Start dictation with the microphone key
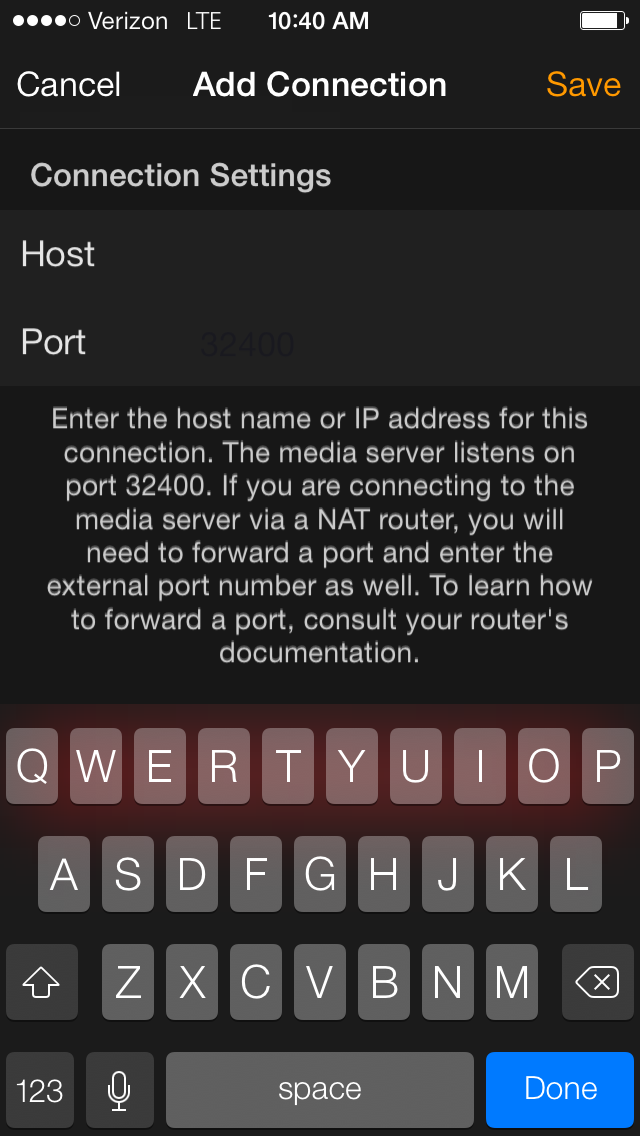The width and height of the screenshot is (640, 1136). (x=120, y=1089)
